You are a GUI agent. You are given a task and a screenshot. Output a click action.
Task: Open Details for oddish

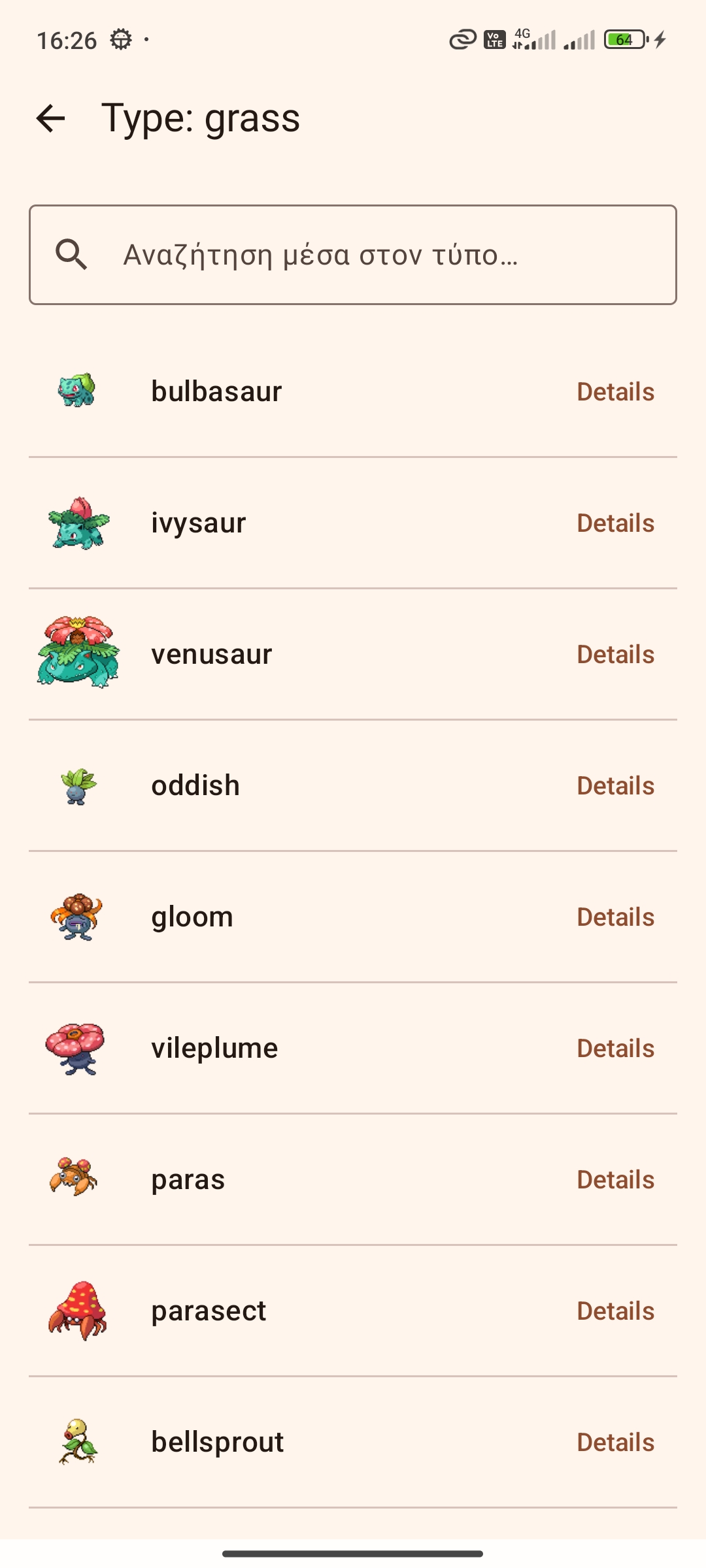tap(614, 785)
